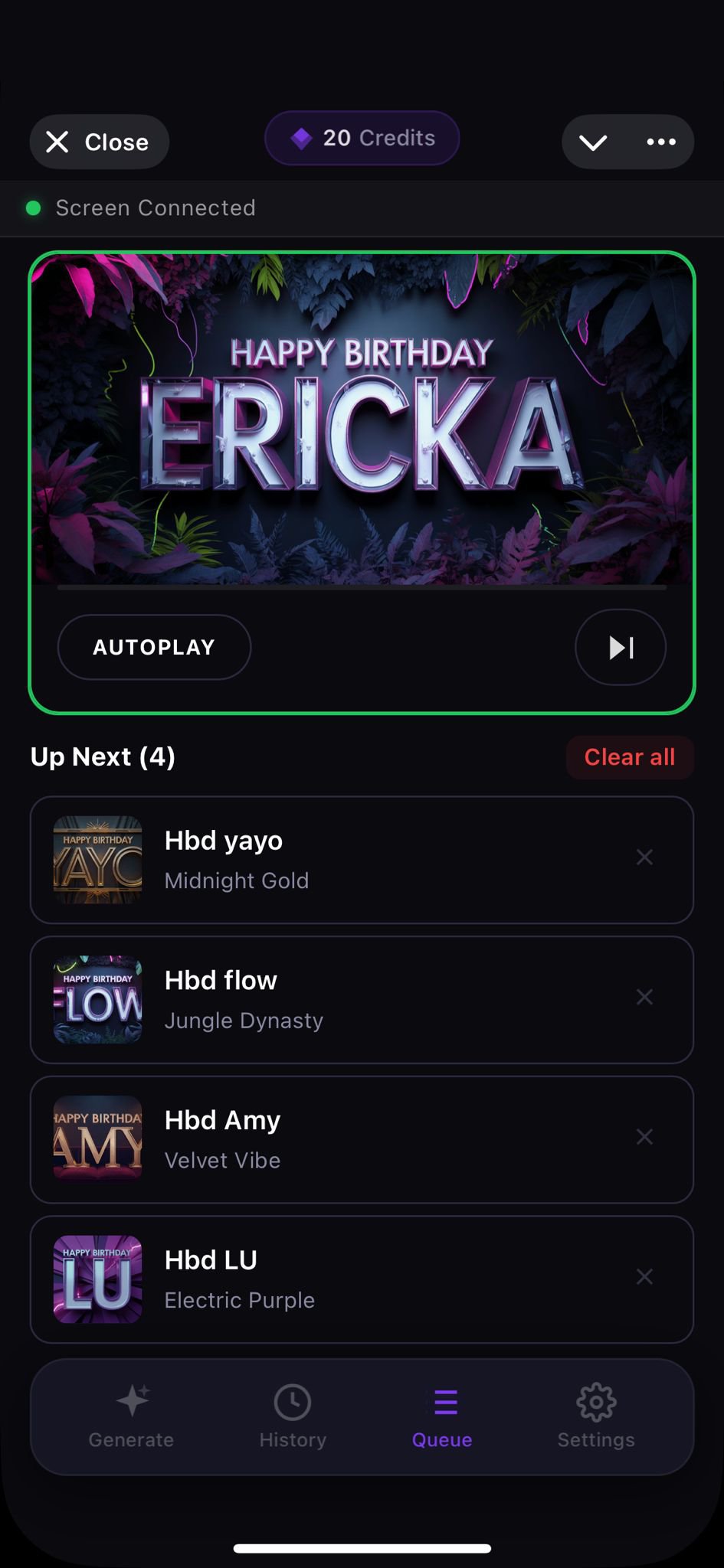View the Happy Birthday Ericka preview

pyautogui.click(x=362, y=420)
